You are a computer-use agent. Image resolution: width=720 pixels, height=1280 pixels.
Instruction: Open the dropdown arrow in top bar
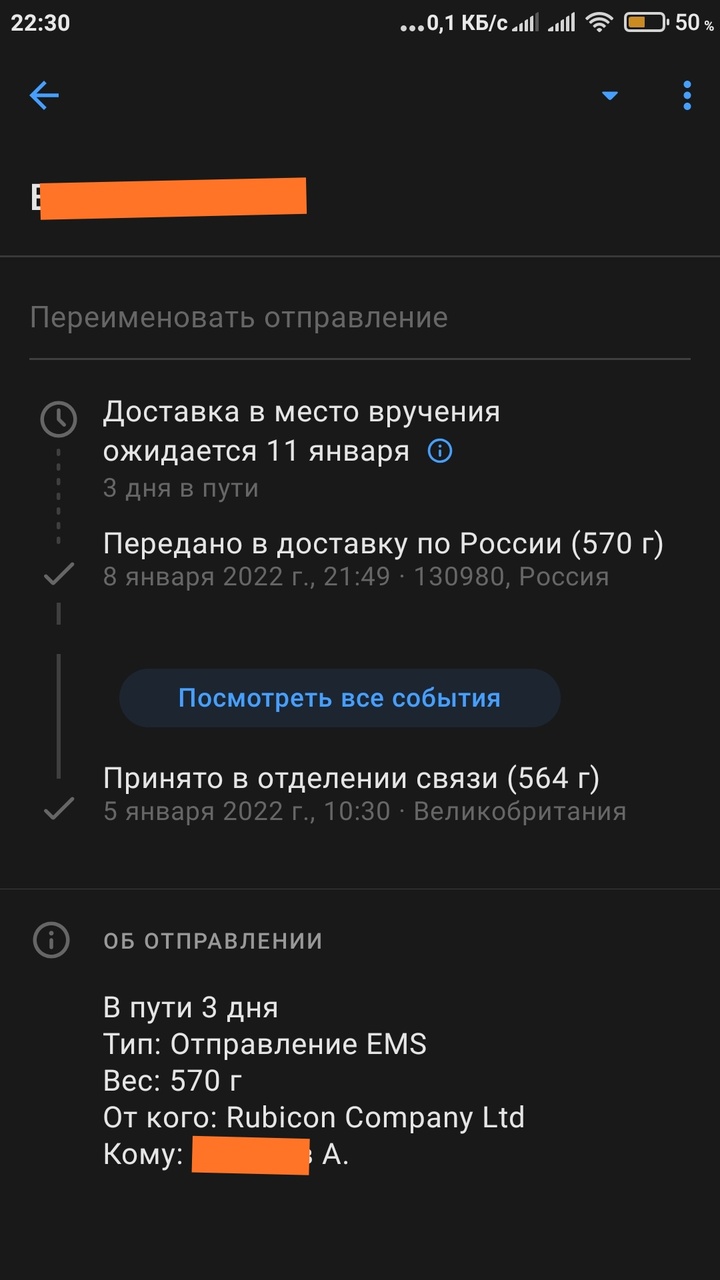pyautogui.click(x=609, y=96)
